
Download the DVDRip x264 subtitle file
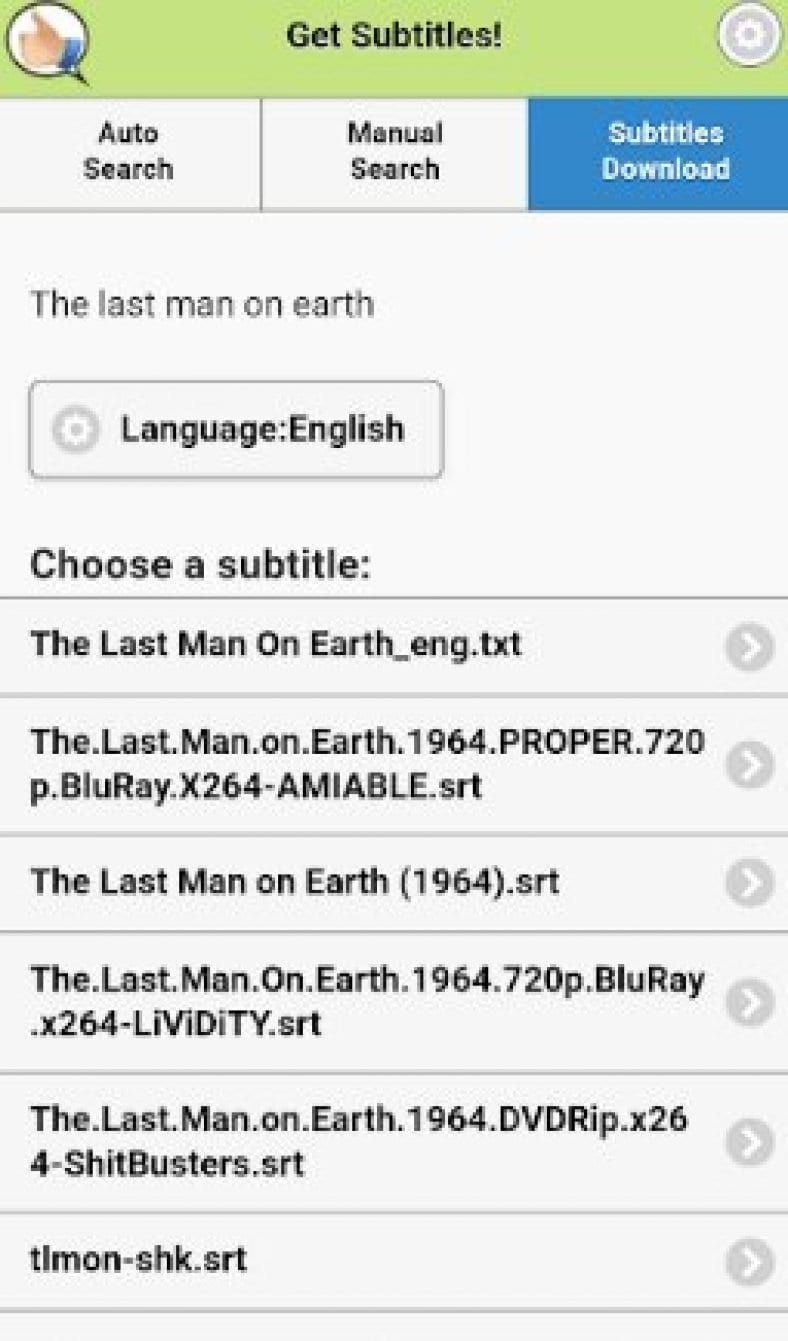393,1141
